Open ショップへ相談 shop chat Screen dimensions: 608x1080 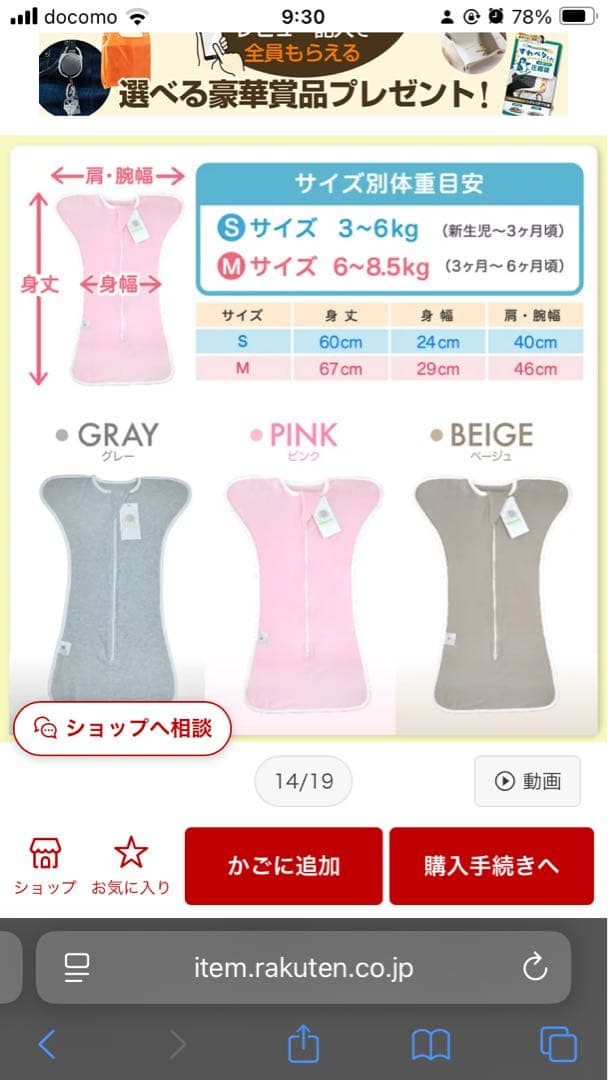coord(122,727)
